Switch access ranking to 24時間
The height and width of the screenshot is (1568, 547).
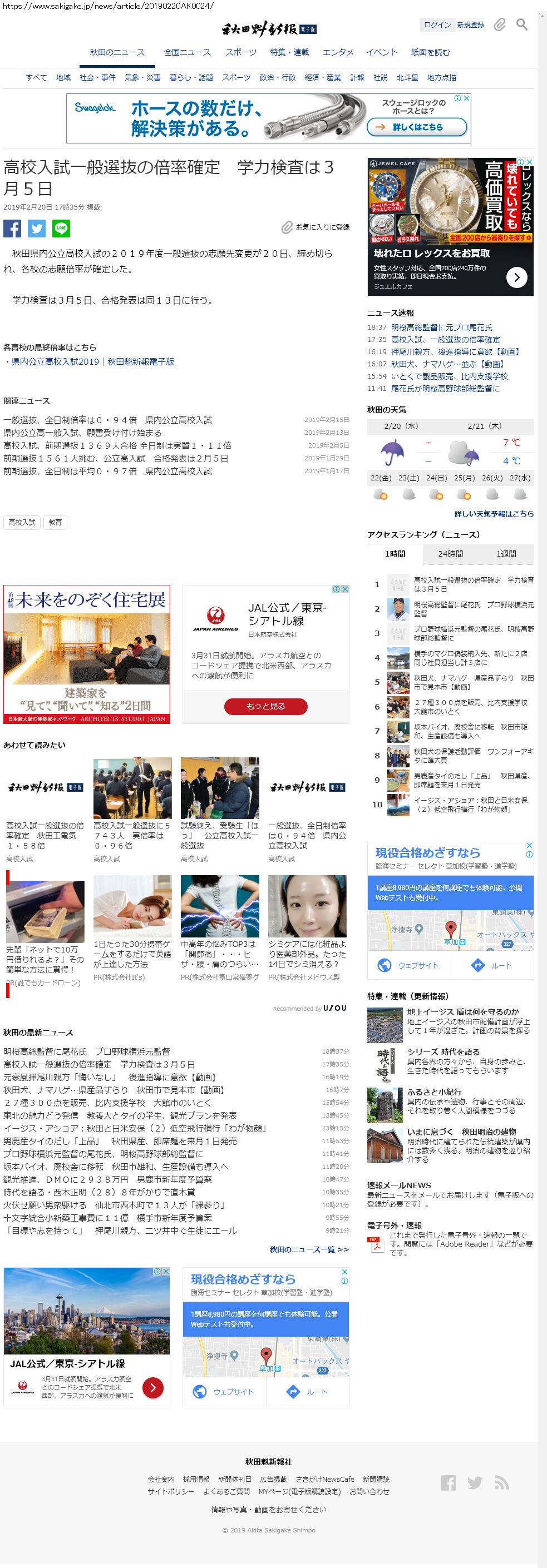(x=451, y=554)
